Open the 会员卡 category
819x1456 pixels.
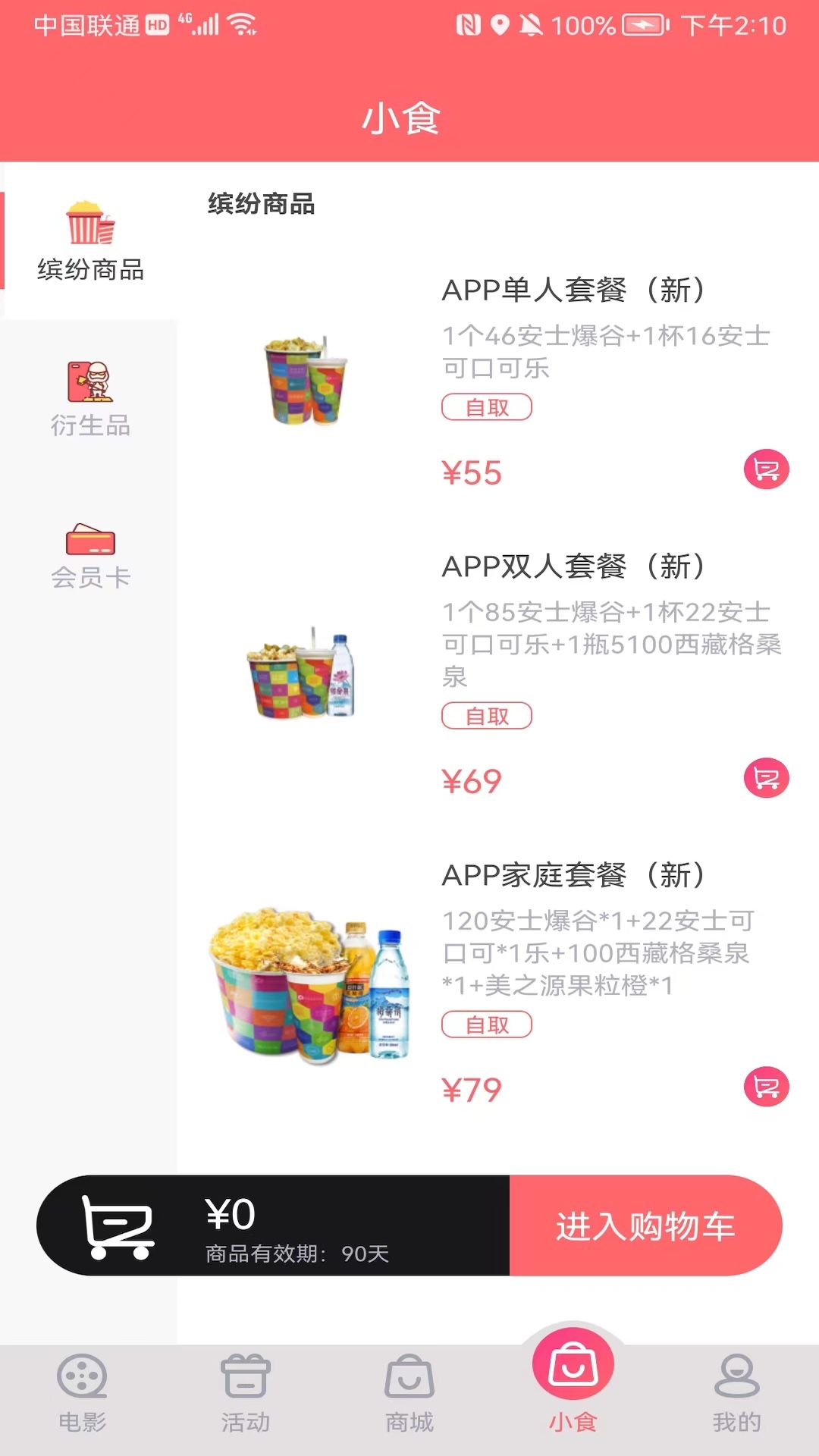point(90,556)
